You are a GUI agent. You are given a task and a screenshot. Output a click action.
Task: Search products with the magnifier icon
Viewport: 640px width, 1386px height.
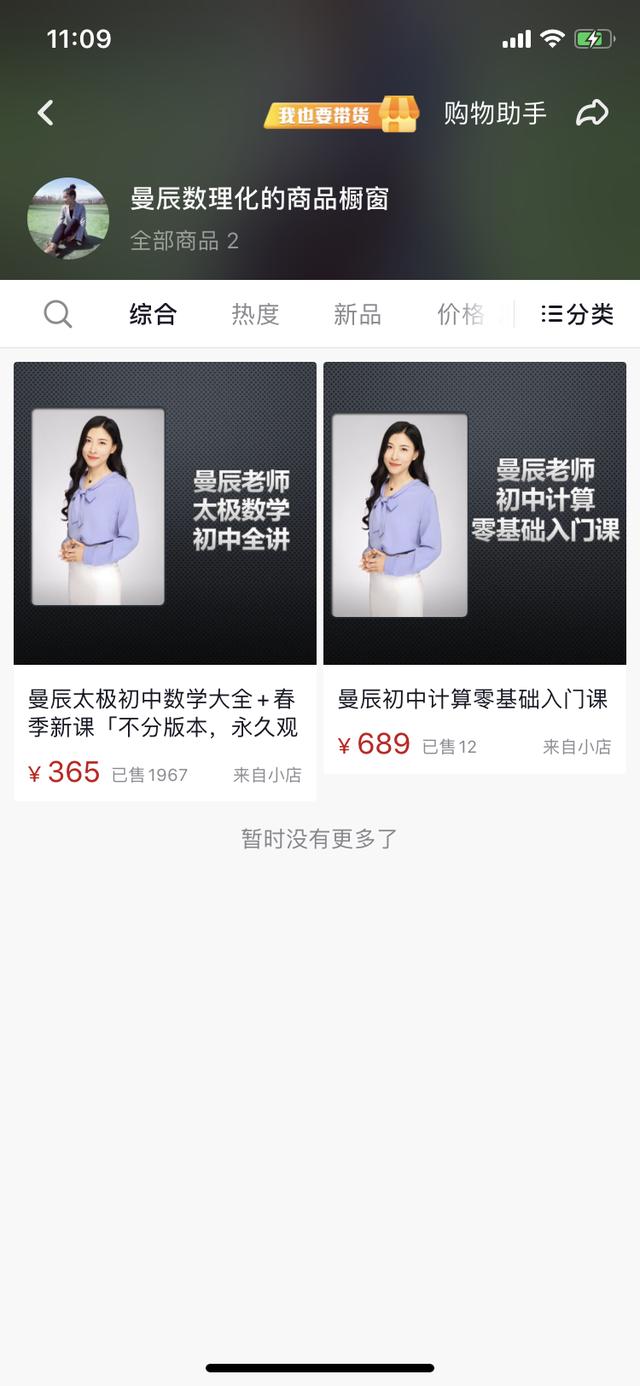[x=58, y=315]
